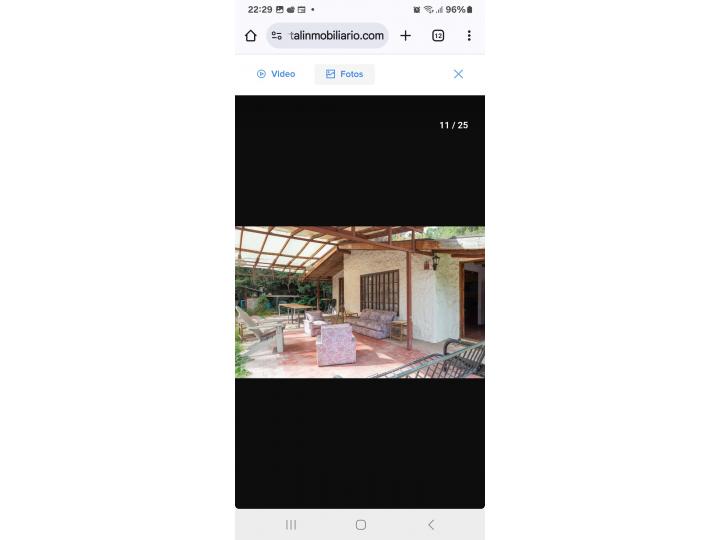
Task: Open the recent apps view
Action: pos(291,524)
